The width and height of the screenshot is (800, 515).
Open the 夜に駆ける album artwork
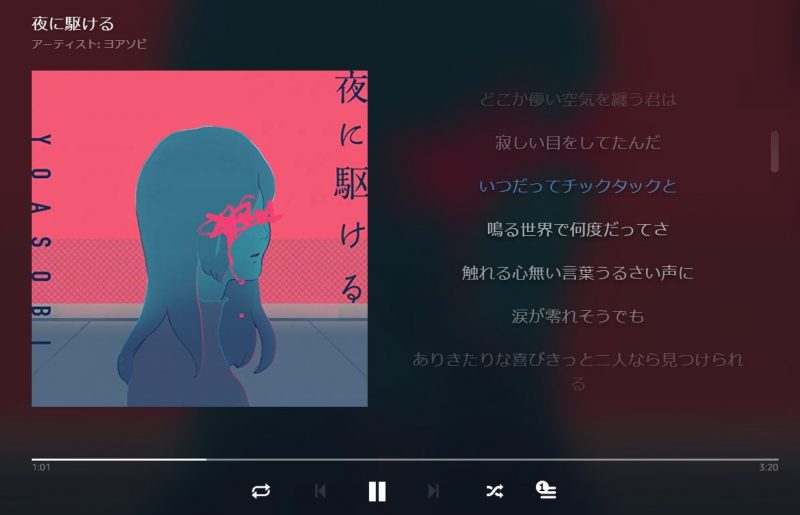point(200,239)
